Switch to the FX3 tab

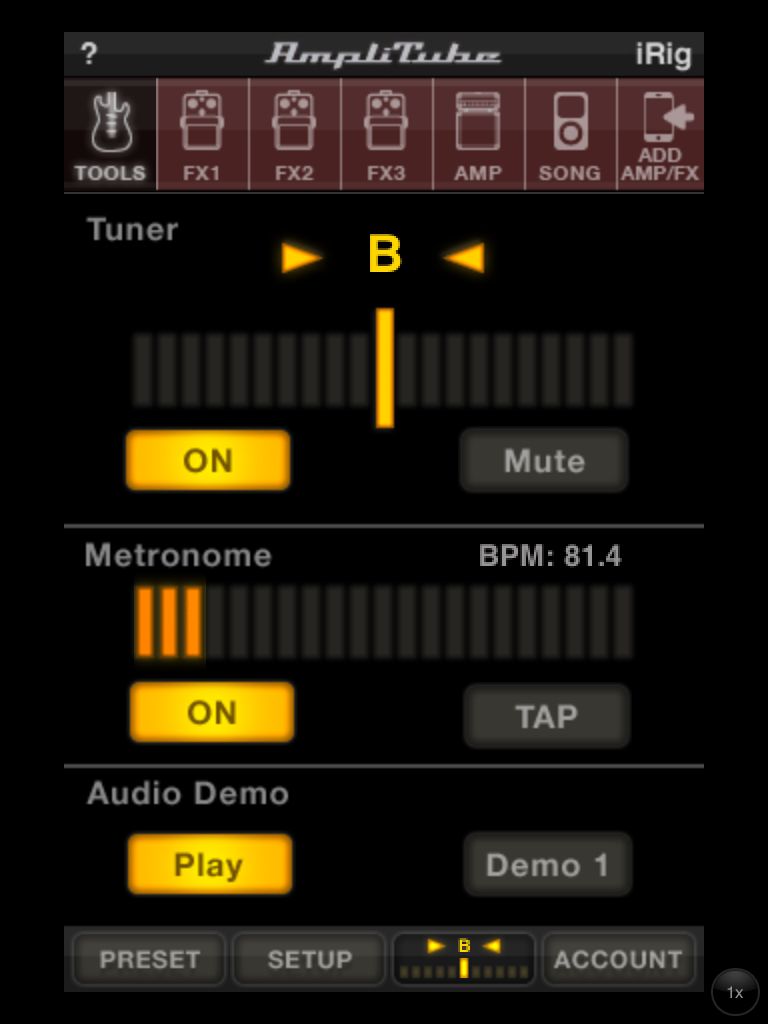click(x=386, y=135)
